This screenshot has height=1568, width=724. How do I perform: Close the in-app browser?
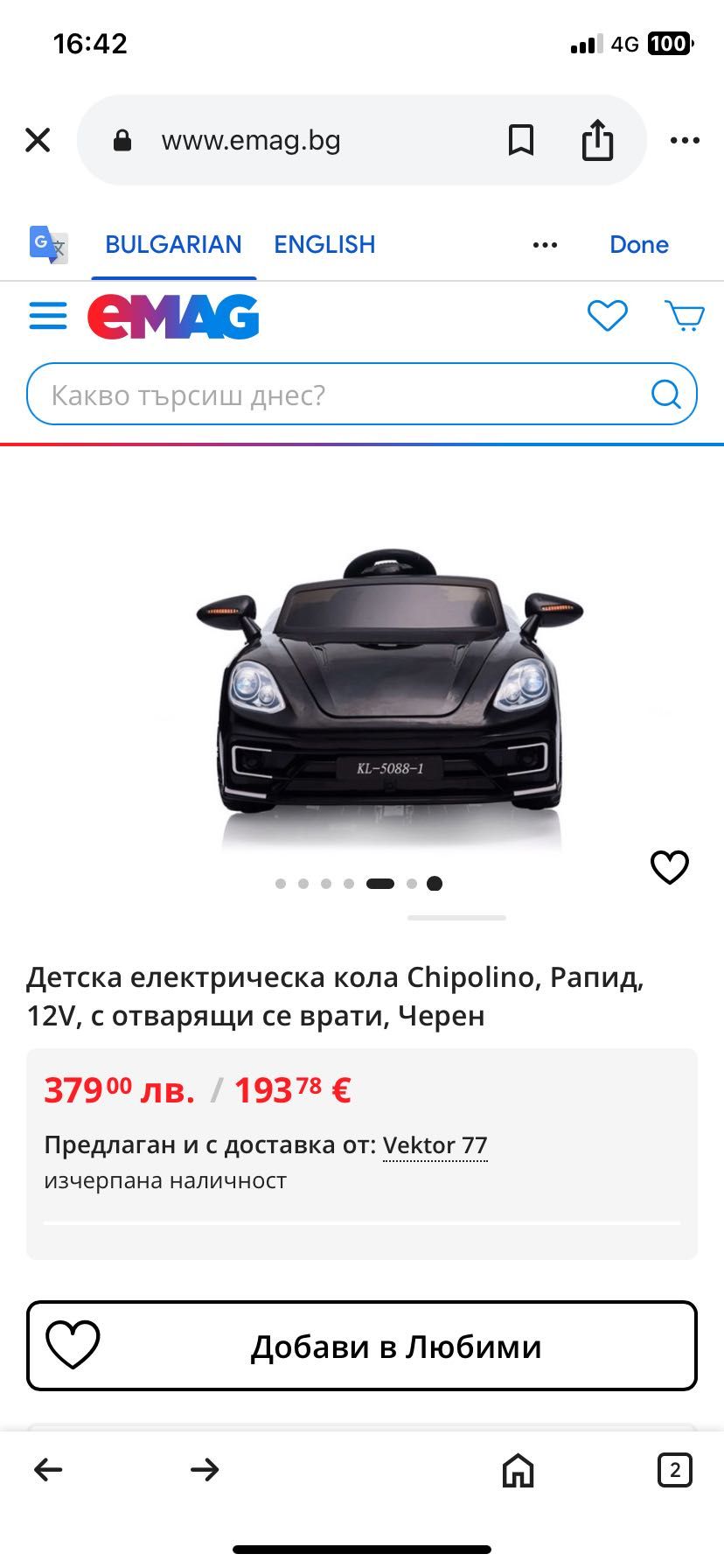tap(38, 140)
